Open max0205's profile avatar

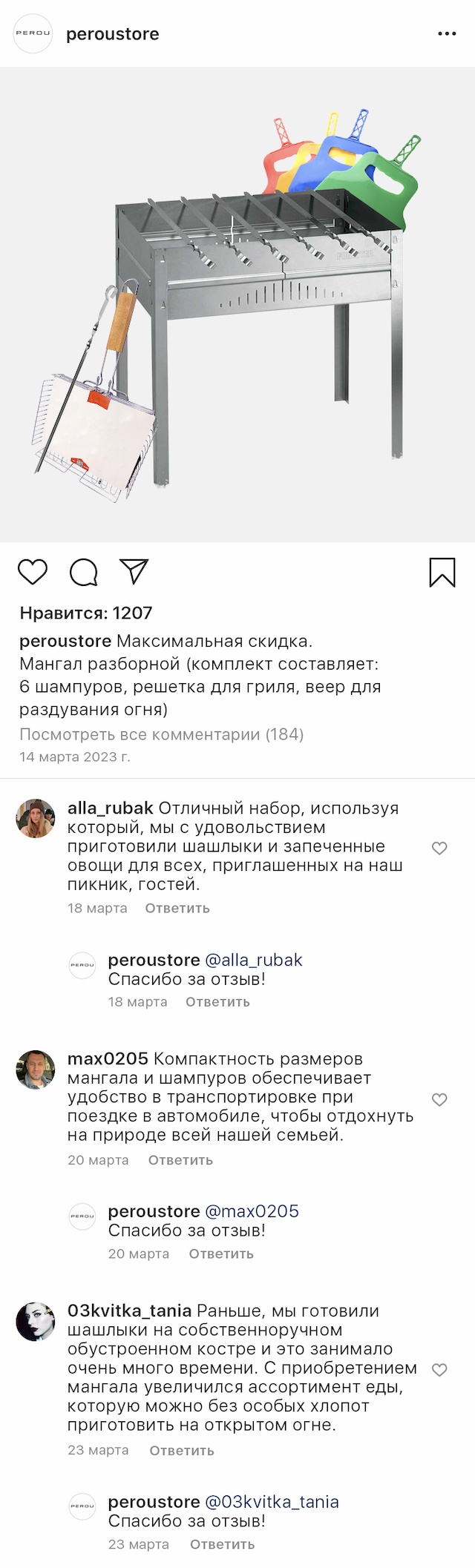click(36, 1070)
